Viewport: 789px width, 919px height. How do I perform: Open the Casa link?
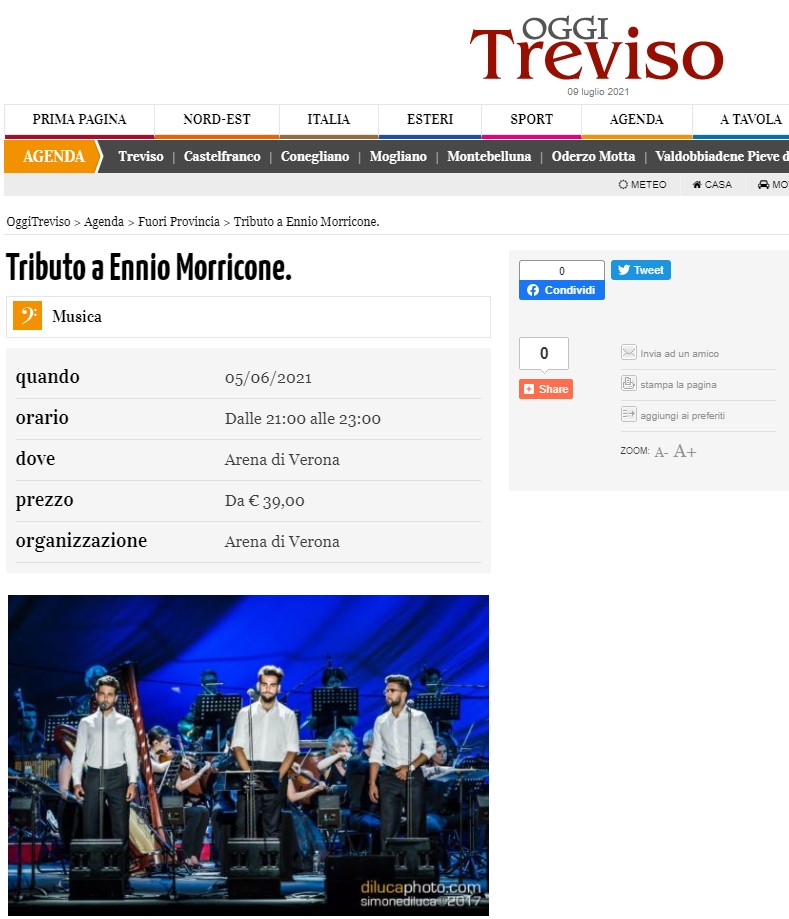(712, 185)
